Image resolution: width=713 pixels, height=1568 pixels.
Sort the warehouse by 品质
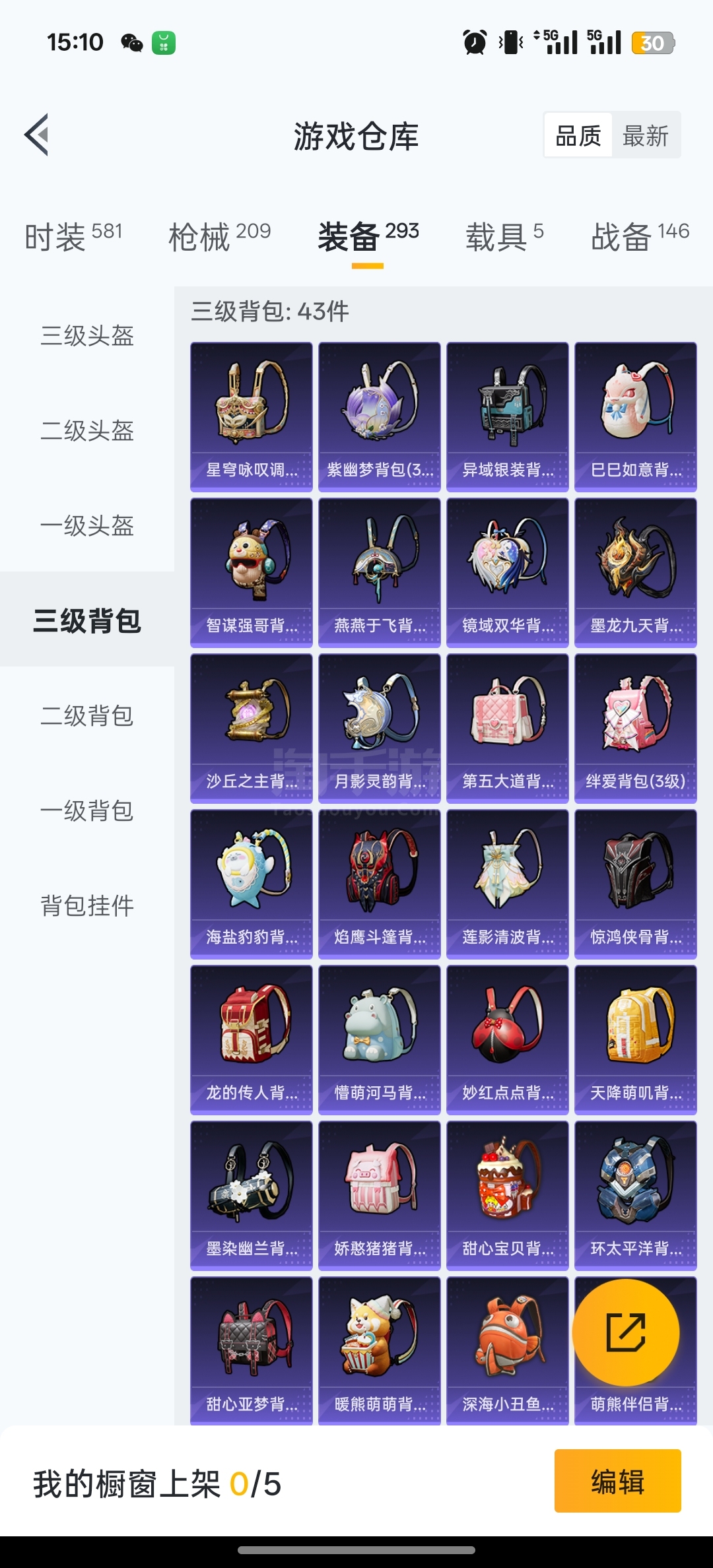coord(578,136)
